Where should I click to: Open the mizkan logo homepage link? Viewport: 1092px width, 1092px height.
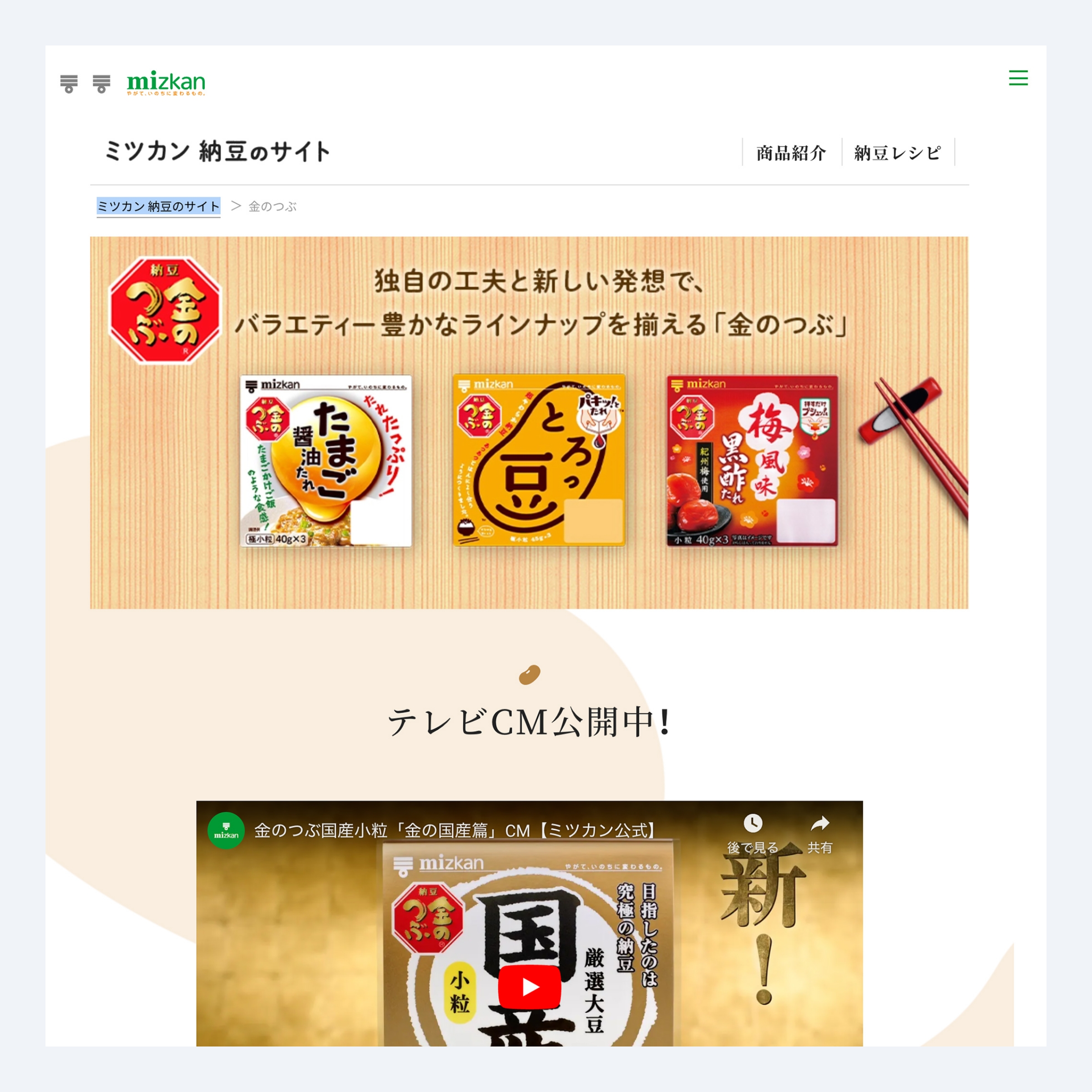coord(166,84)
